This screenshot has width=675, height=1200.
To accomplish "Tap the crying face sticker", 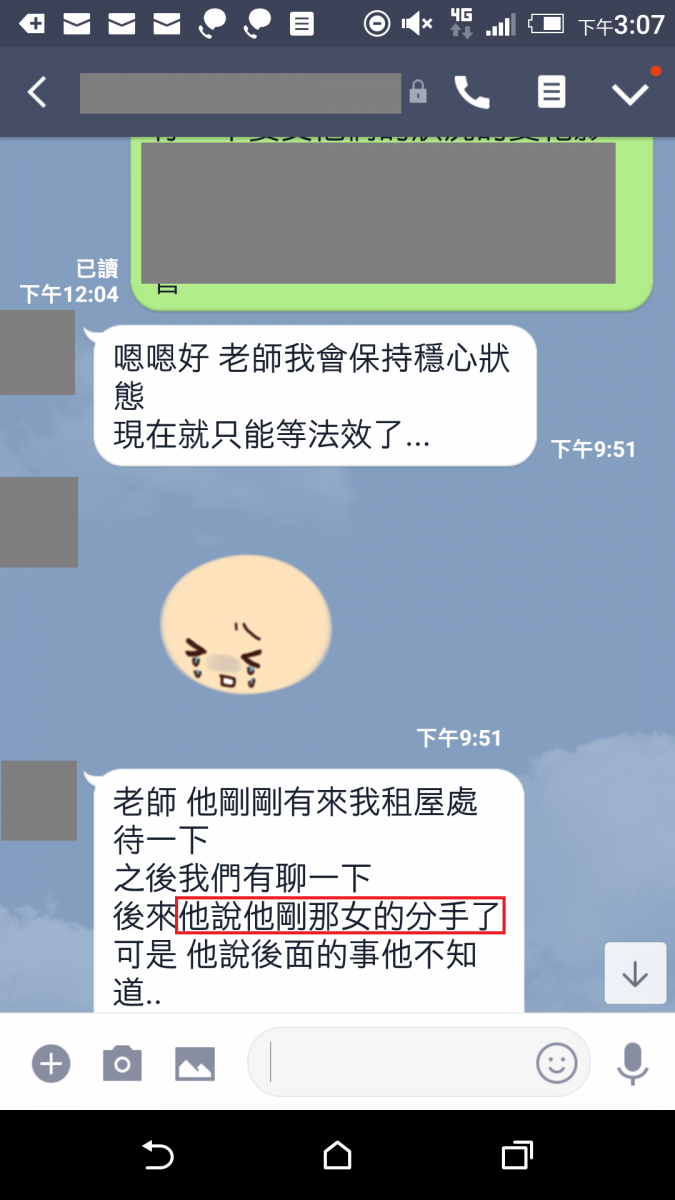I will click(245, 628).
